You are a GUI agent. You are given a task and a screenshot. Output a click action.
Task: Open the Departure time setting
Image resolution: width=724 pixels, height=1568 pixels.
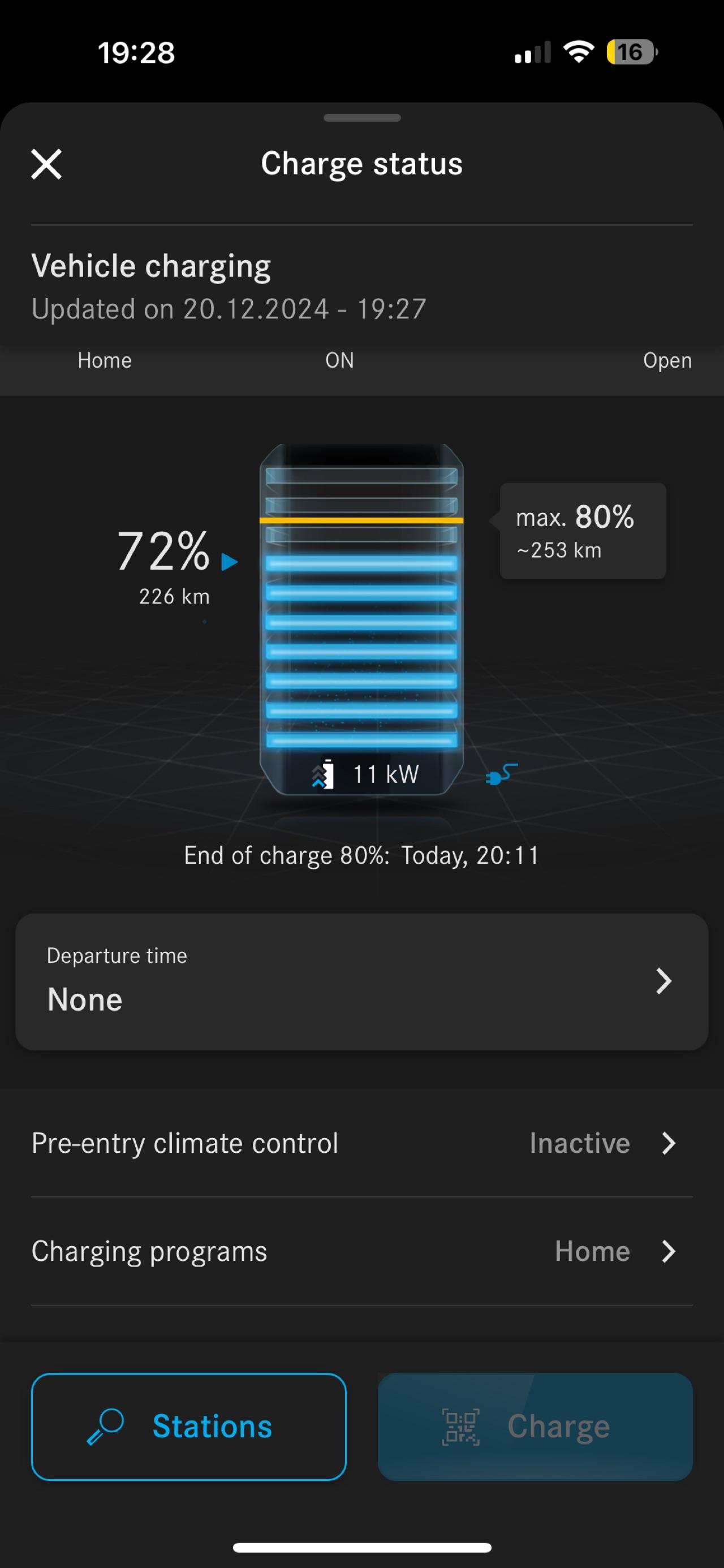[361, 981]
